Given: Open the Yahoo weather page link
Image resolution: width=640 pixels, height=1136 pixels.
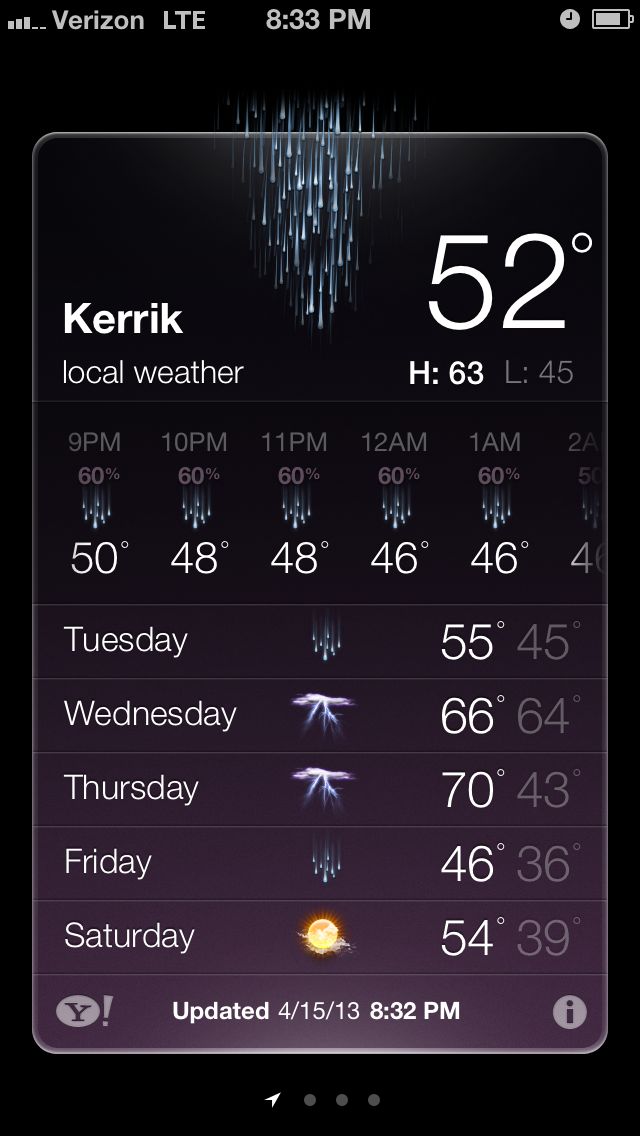Looking at the screenshot, I should tap(84, 1011).
